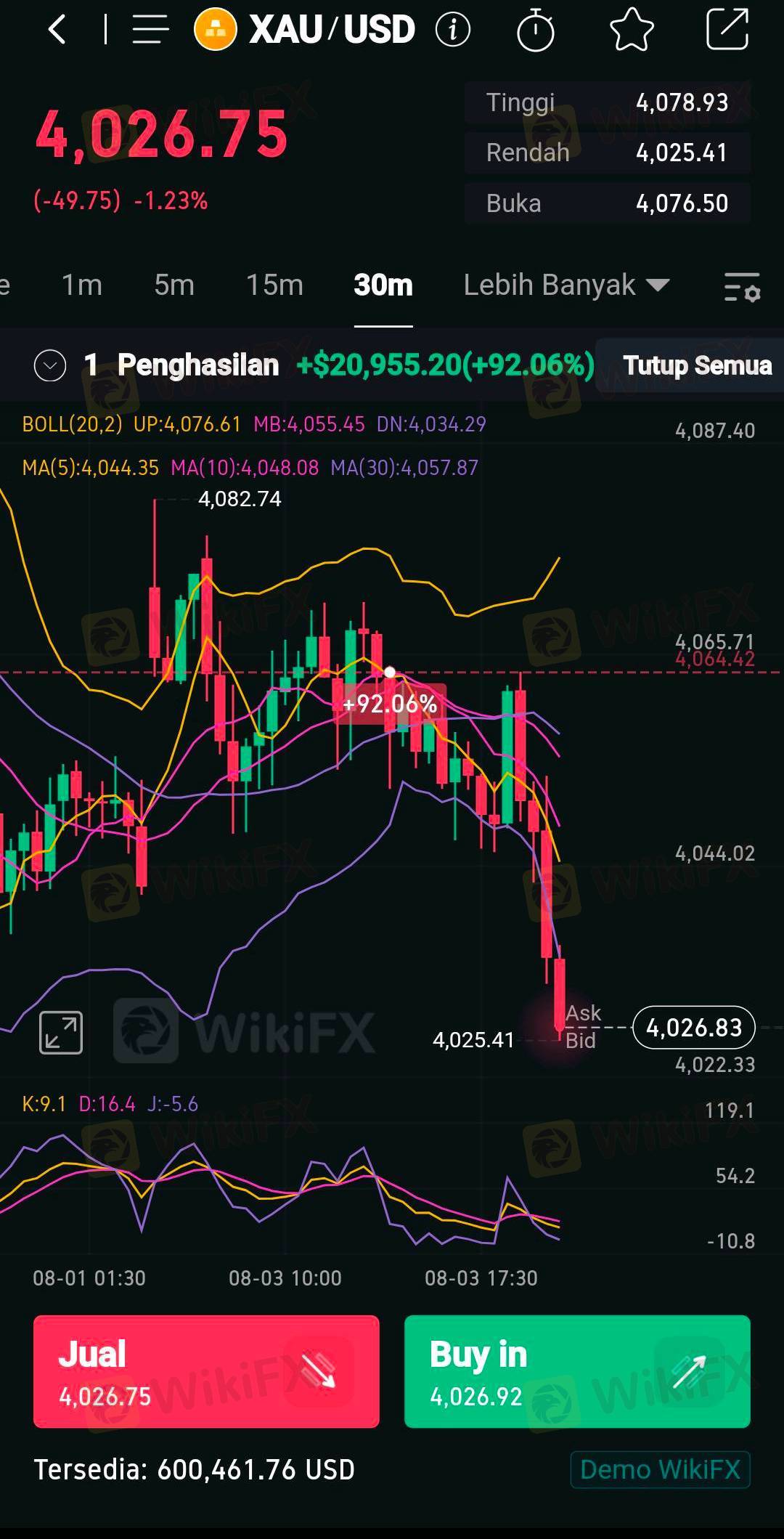Viewport: 784px width, 1539px height.
Task: Expand the Penghasilan positions chevron
Action: point(50,365)
